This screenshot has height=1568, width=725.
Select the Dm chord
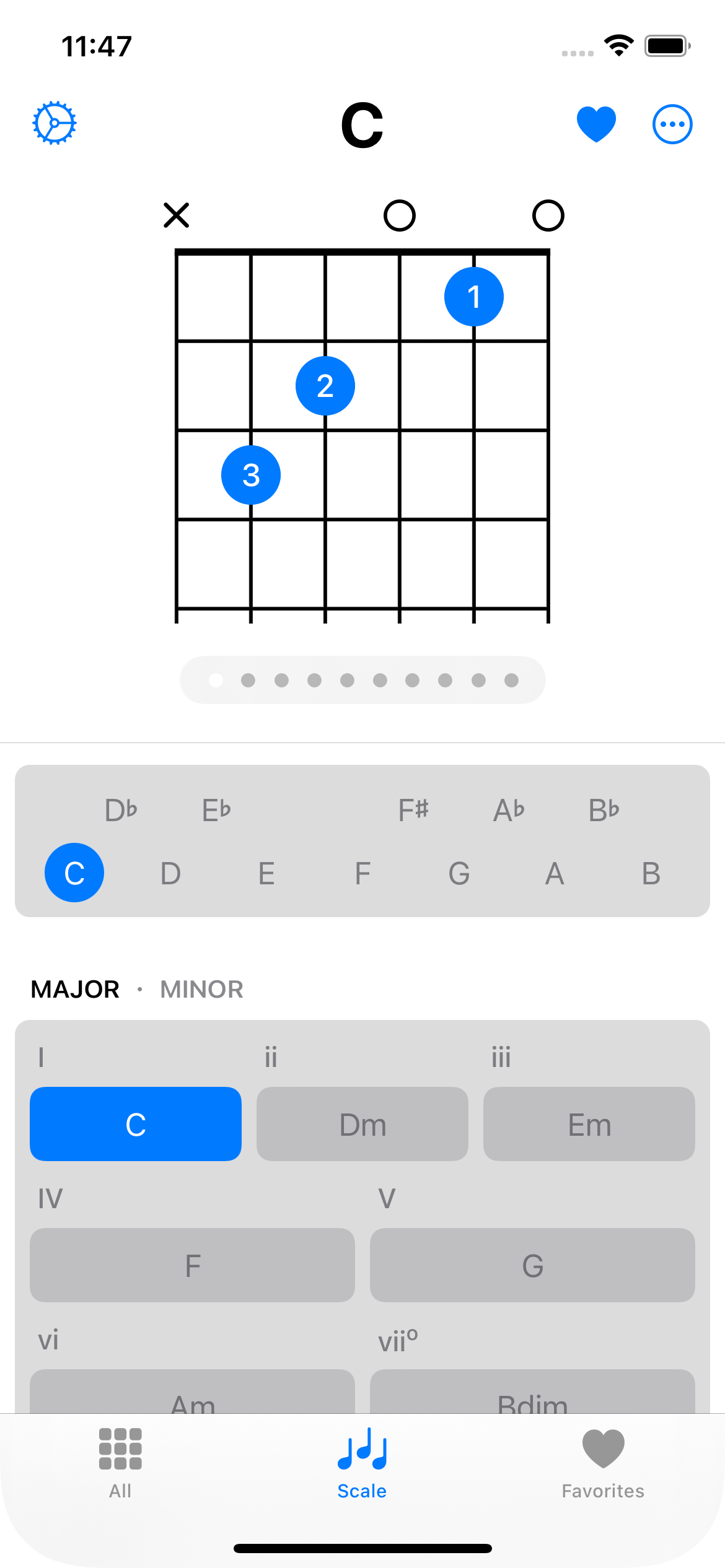tap(362, 1123)
